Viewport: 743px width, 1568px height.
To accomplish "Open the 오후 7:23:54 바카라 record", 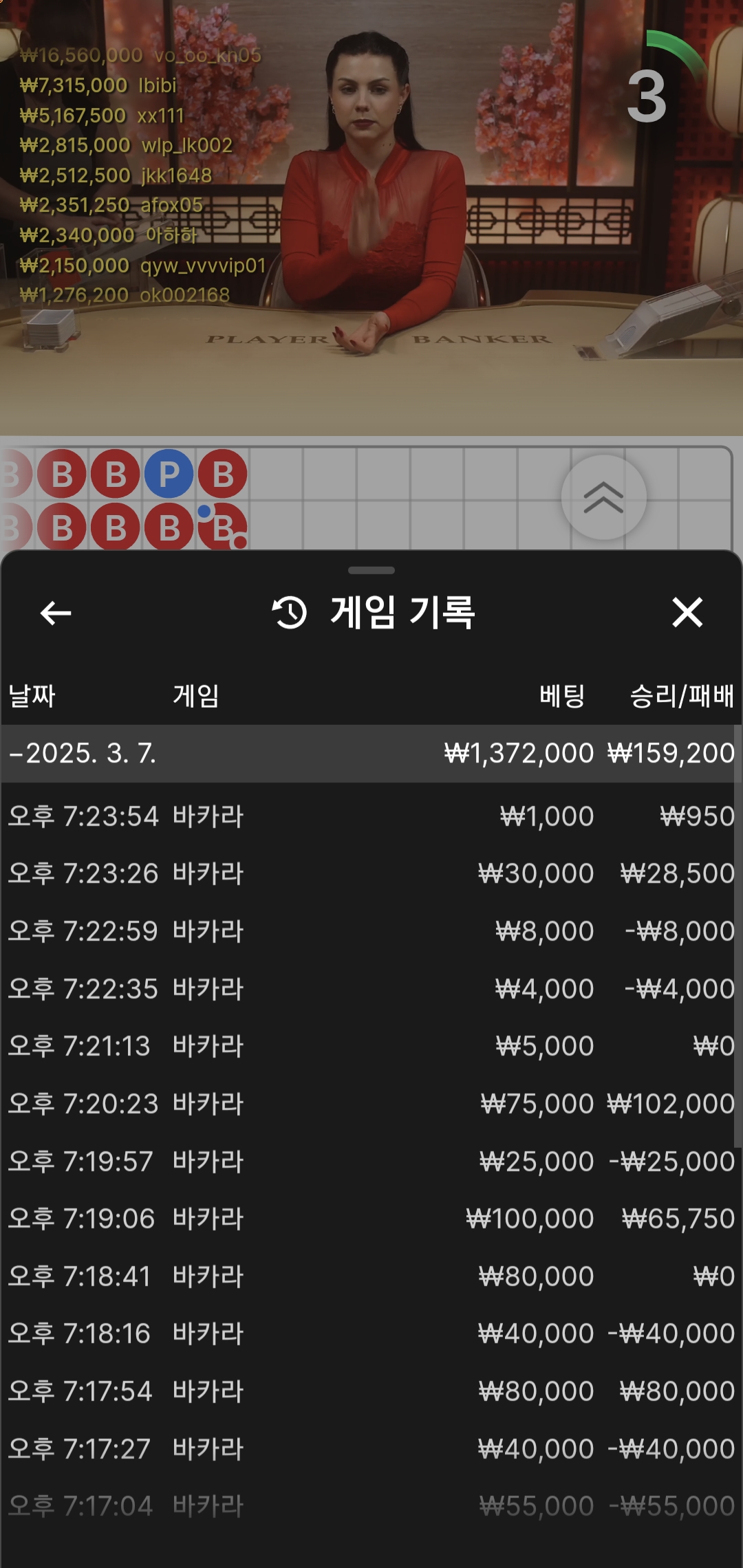I will coord(371,816).
